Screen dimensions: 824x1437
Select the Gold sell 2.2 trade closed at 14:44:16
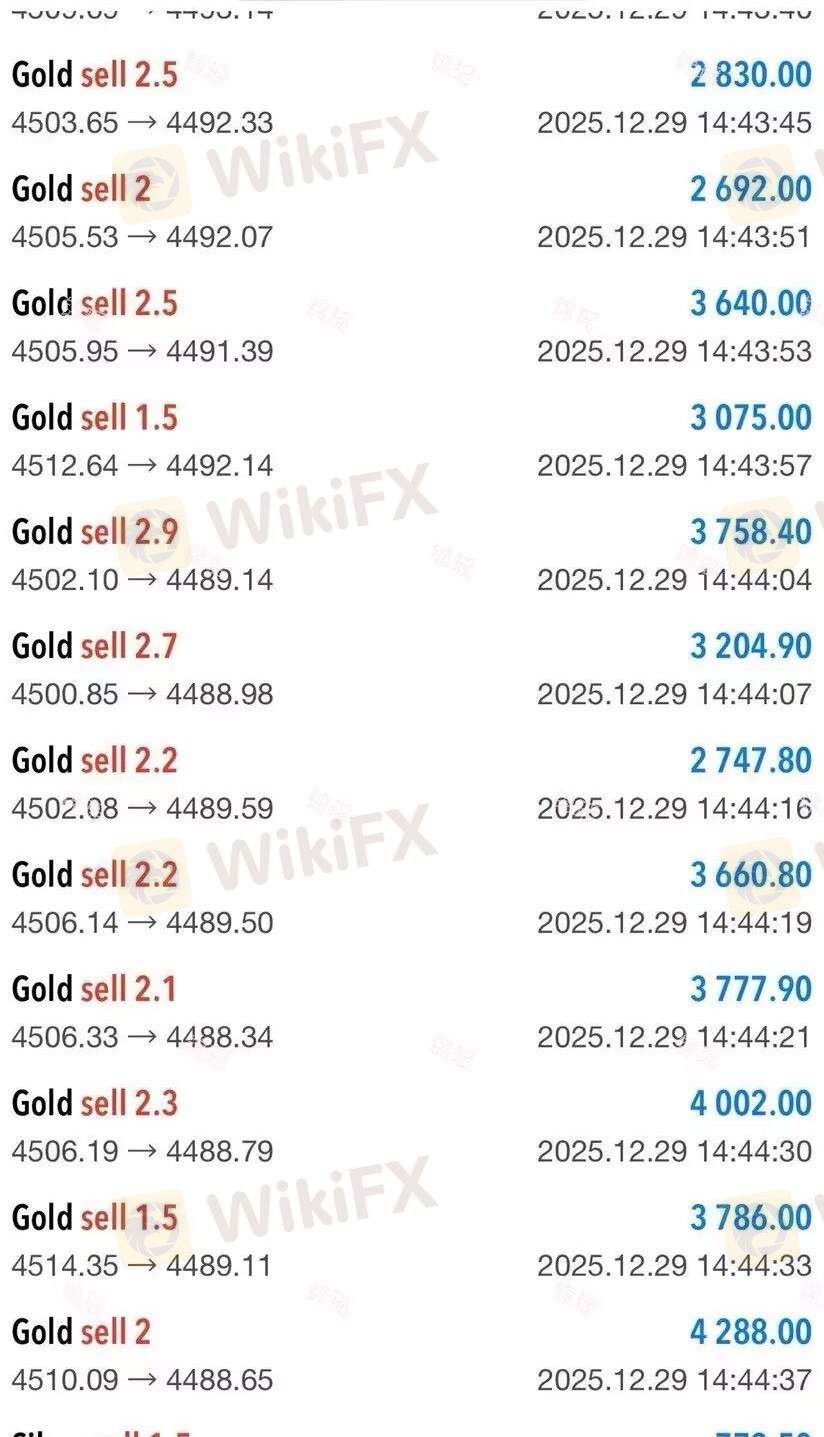click(x=412, y=783)
